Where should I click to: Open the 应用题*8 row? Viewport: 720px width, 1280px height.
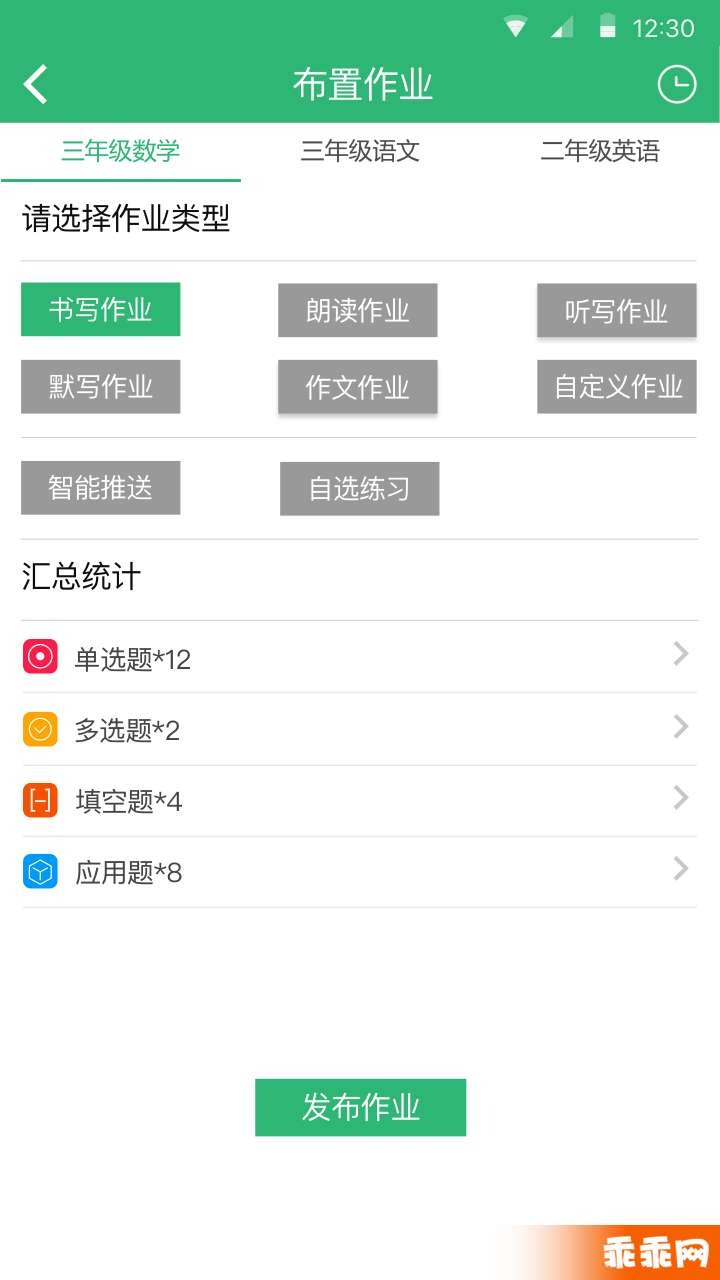click(360, 872)
